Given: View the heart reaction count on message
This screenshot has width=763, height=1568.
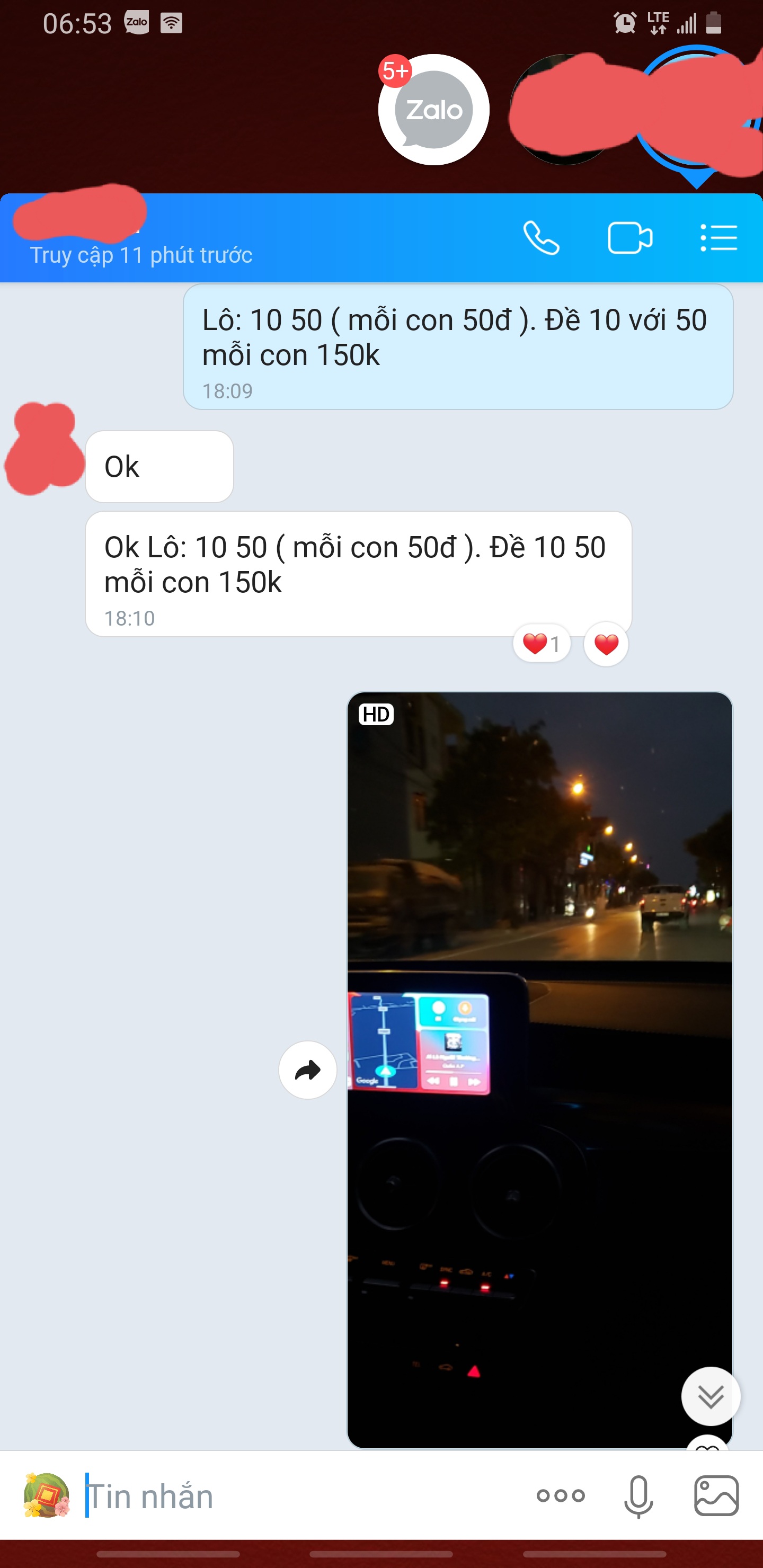Looking at the screenshot, I should click(542, 644).
